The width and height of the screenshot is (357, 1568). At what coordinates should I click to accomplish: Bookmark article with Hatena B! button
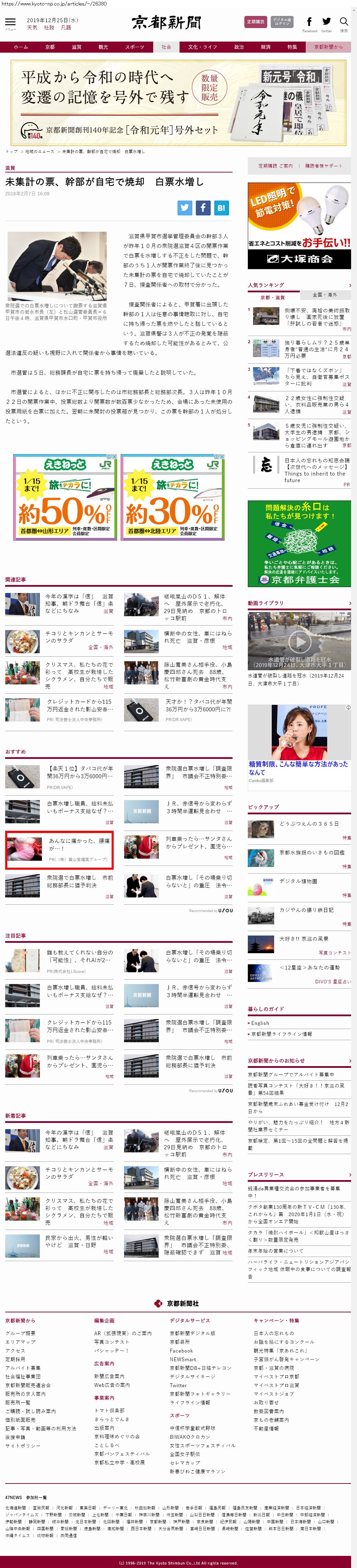[x=221, y=207]
